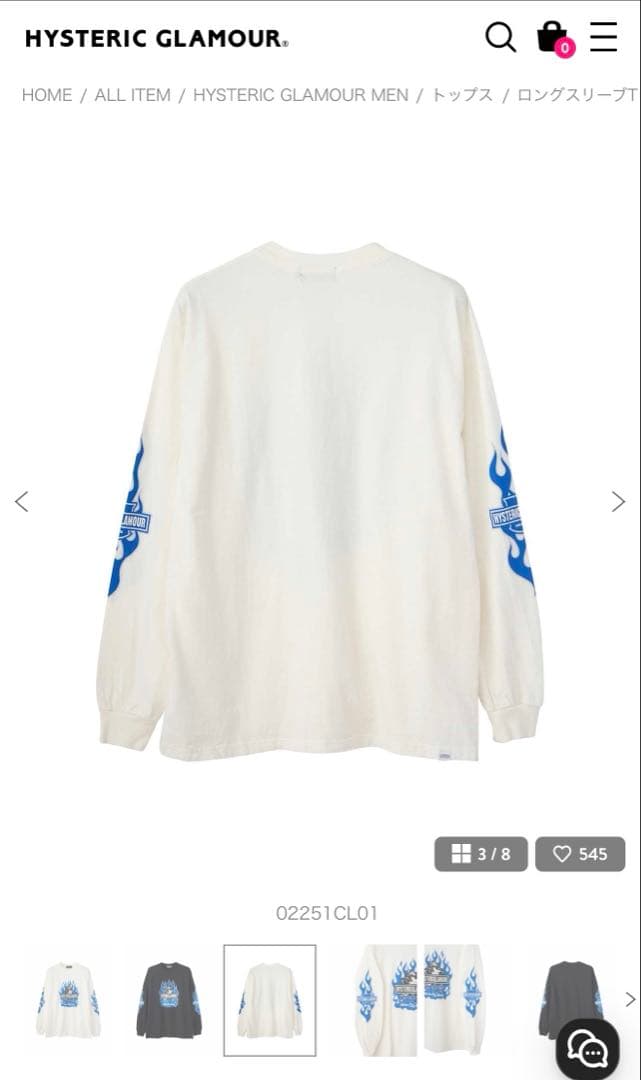Like this item with heart 545
This screenshot has width=641, height=1080.
580,854
